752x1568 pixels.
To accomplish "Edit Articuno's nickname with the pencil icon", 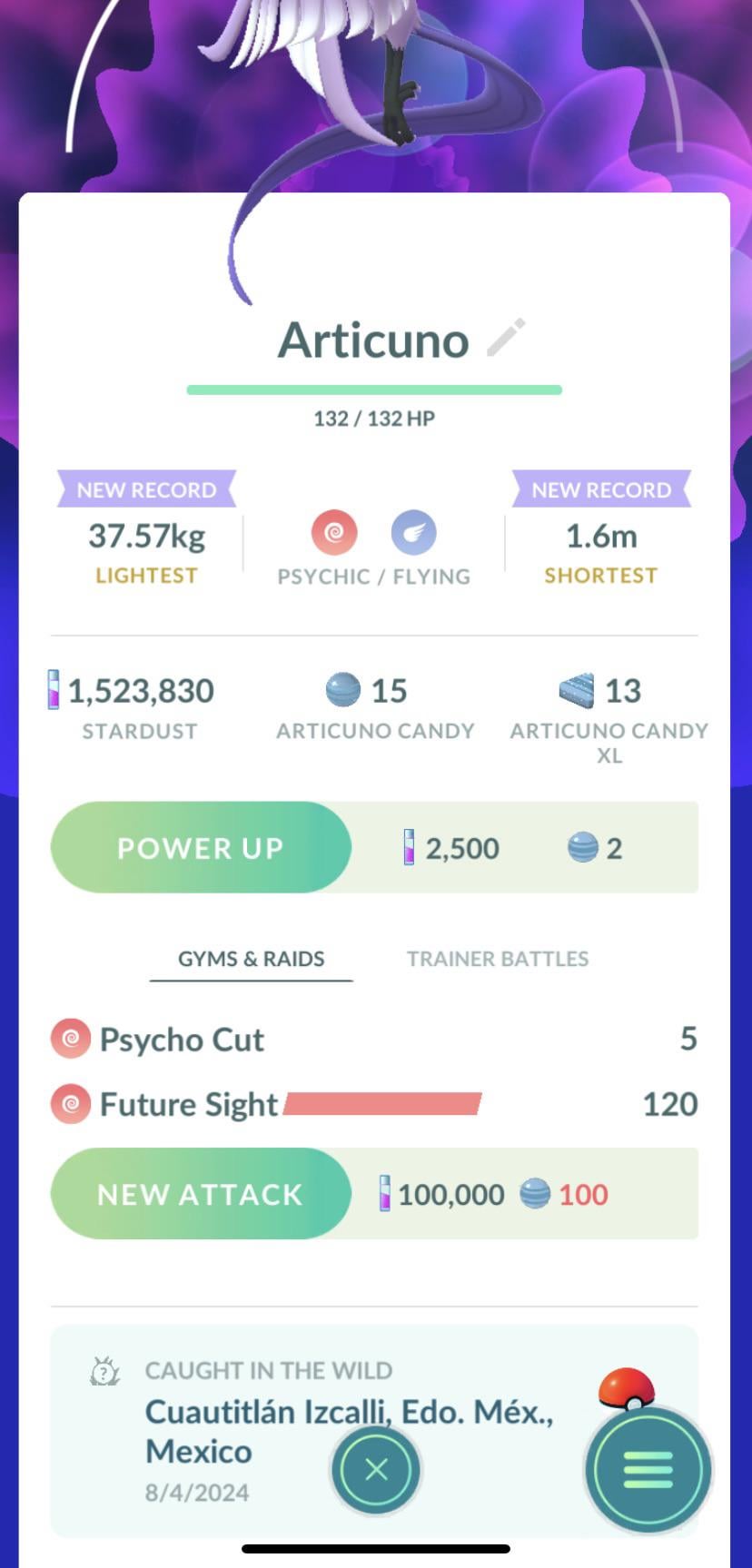I will click(507, 338).
